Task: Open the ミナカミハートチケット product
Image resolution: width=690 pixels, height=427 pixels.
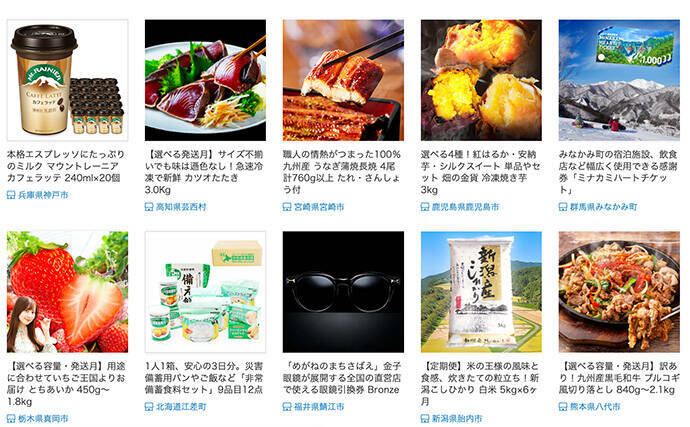Action: pos(619,80)
